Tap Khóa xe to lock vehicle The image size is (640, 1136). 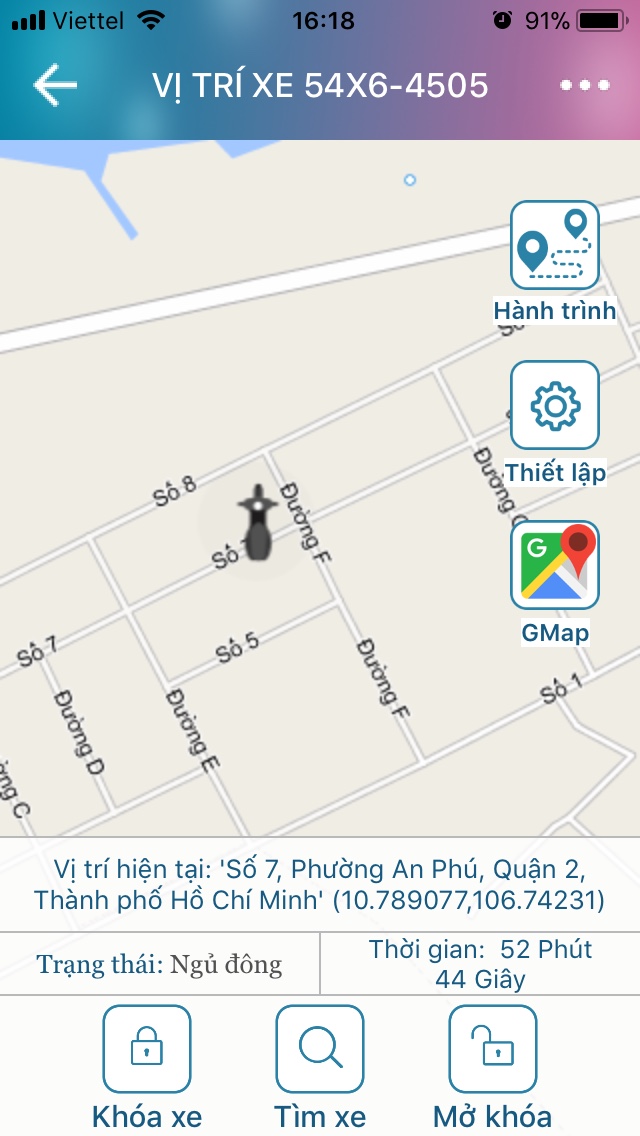coord(147,1050)
